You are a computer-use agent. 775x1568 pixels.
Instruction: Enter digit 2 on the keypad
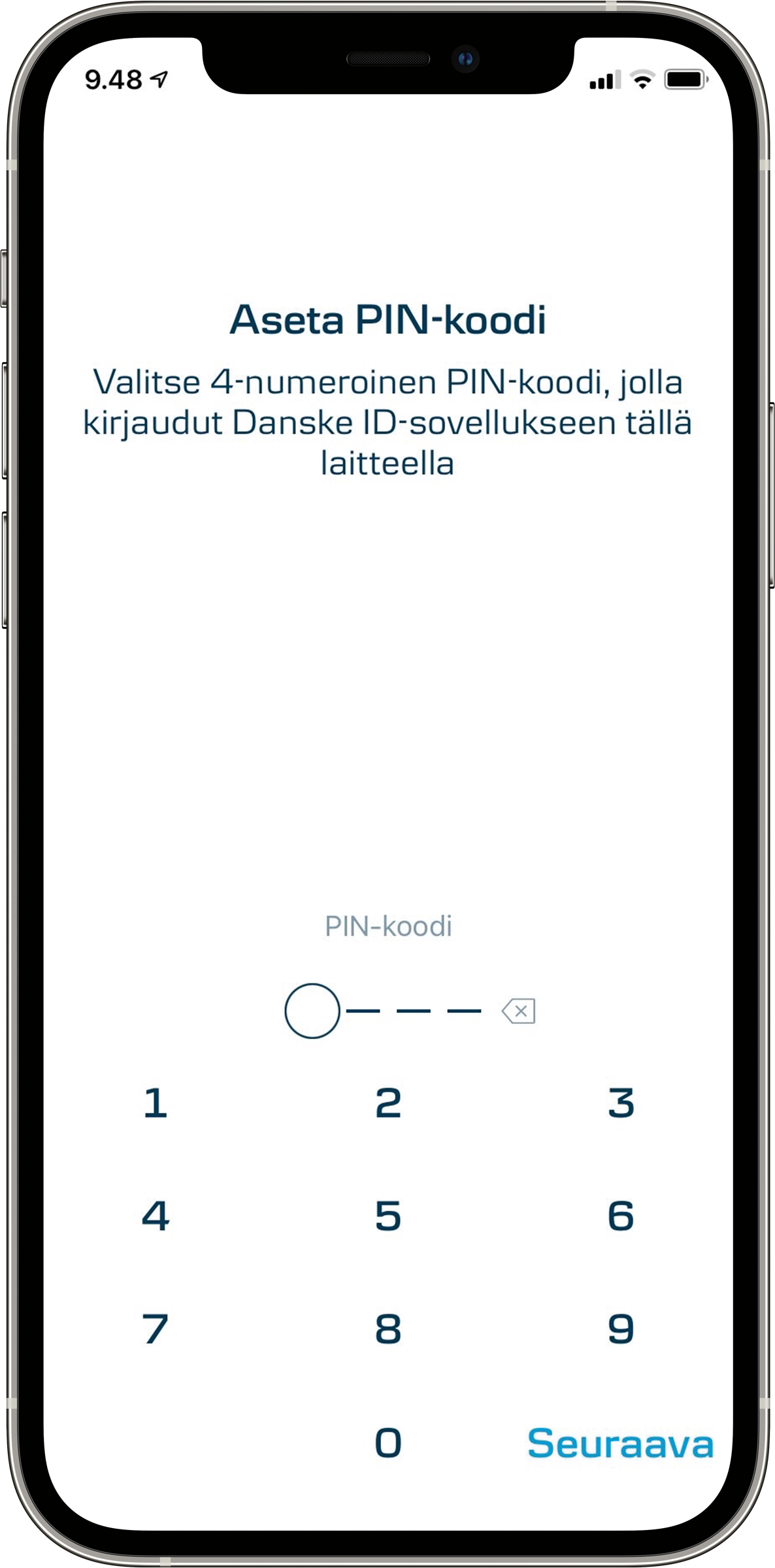tap(388, 1103)
